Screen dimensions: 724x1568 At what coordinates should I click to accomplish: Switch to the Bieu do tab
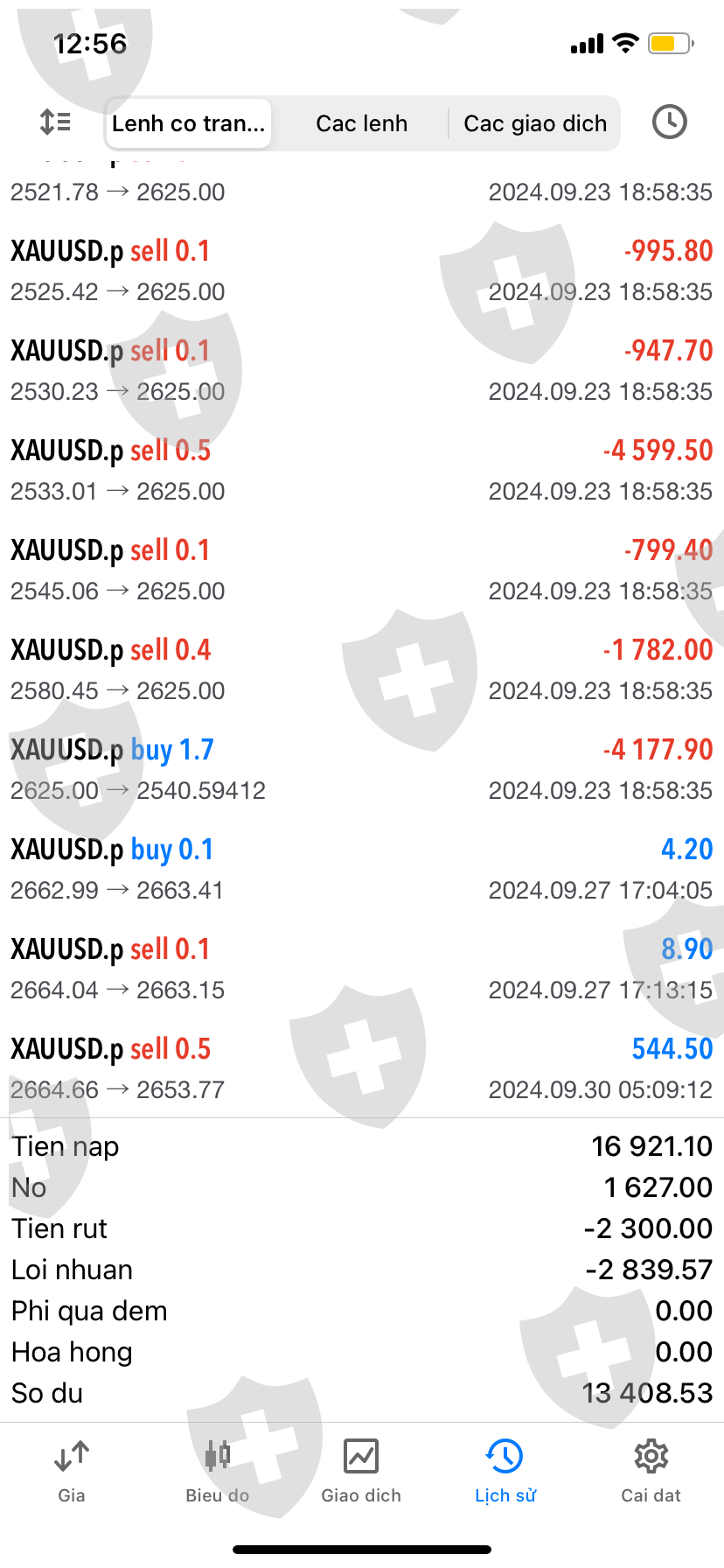[x=217, y=1471]
